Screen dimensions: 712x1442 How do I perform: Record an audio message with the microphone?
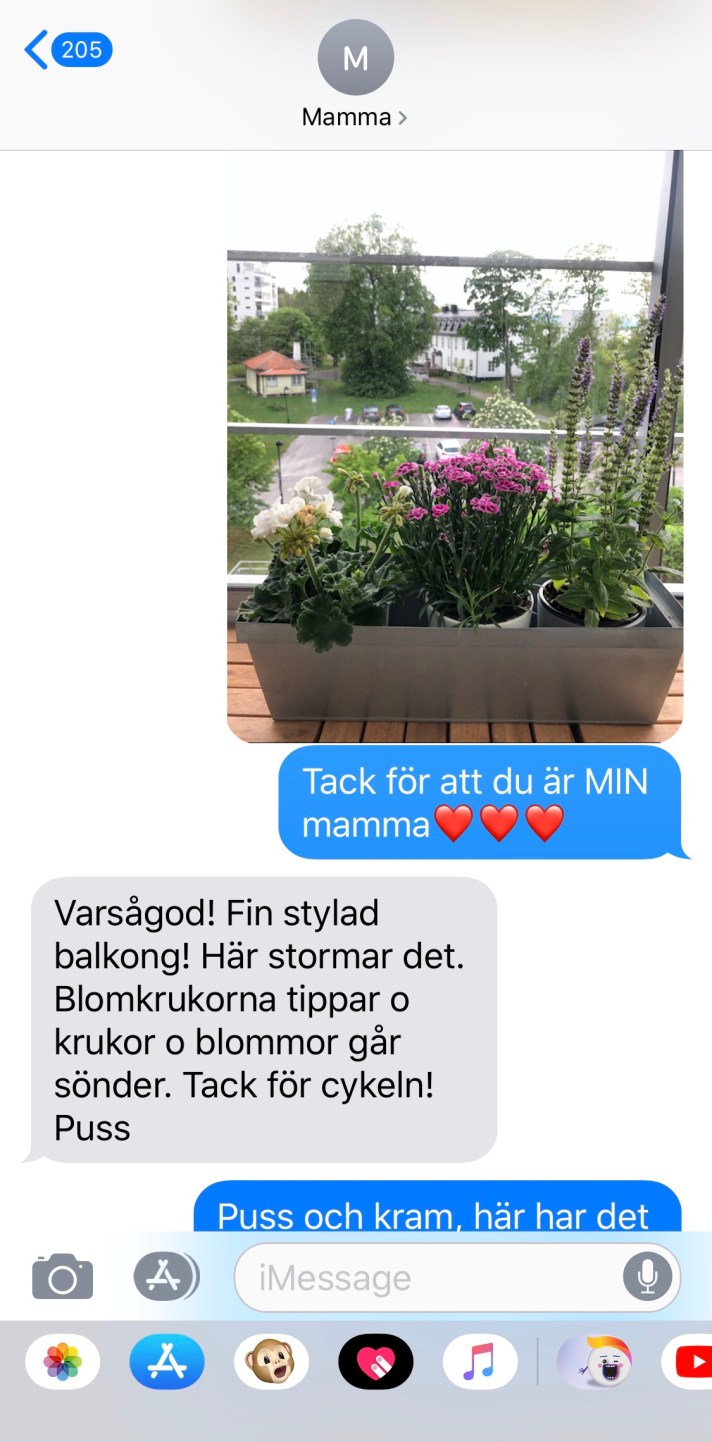pyautogui.click(x=648, y=1277)
